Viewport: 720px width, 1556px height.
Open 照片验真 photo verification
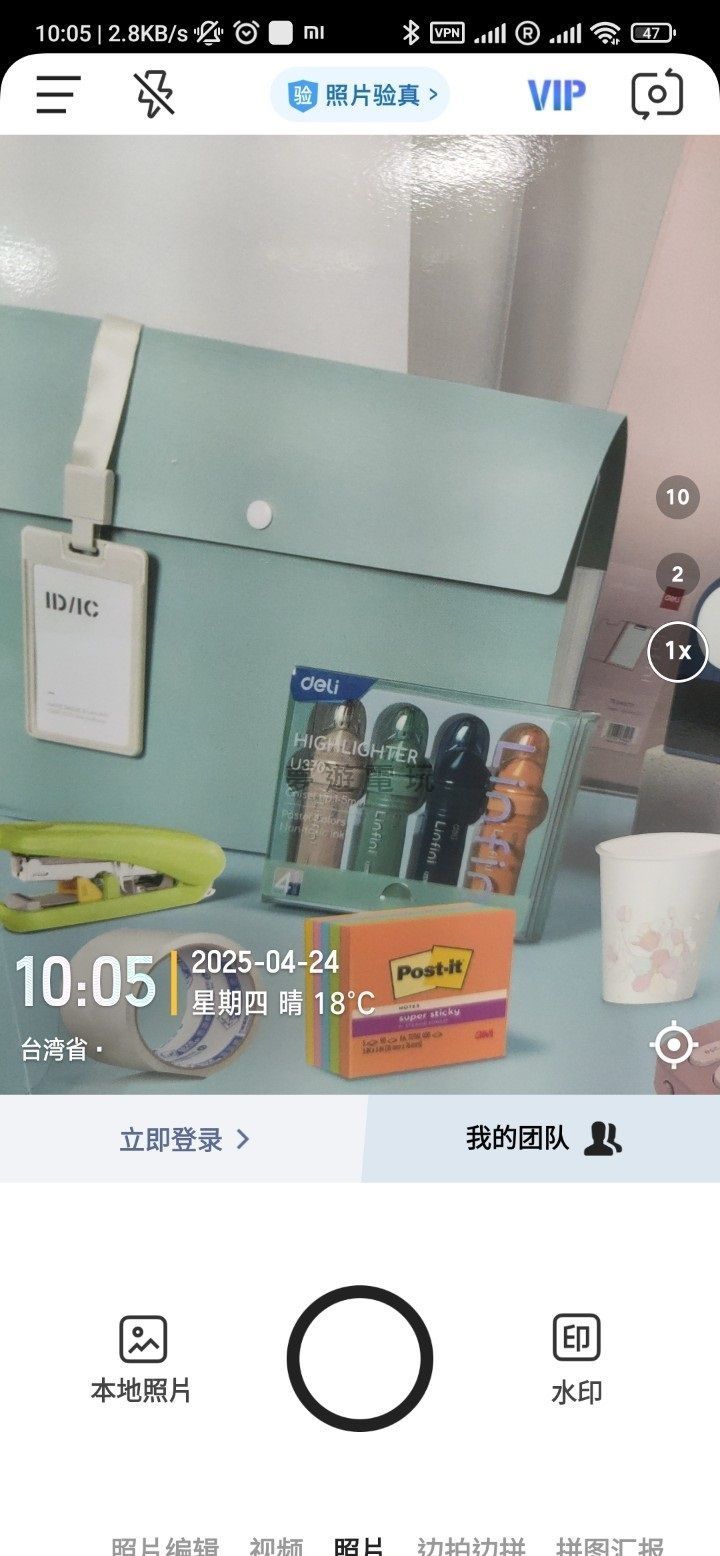pos(360,95)
